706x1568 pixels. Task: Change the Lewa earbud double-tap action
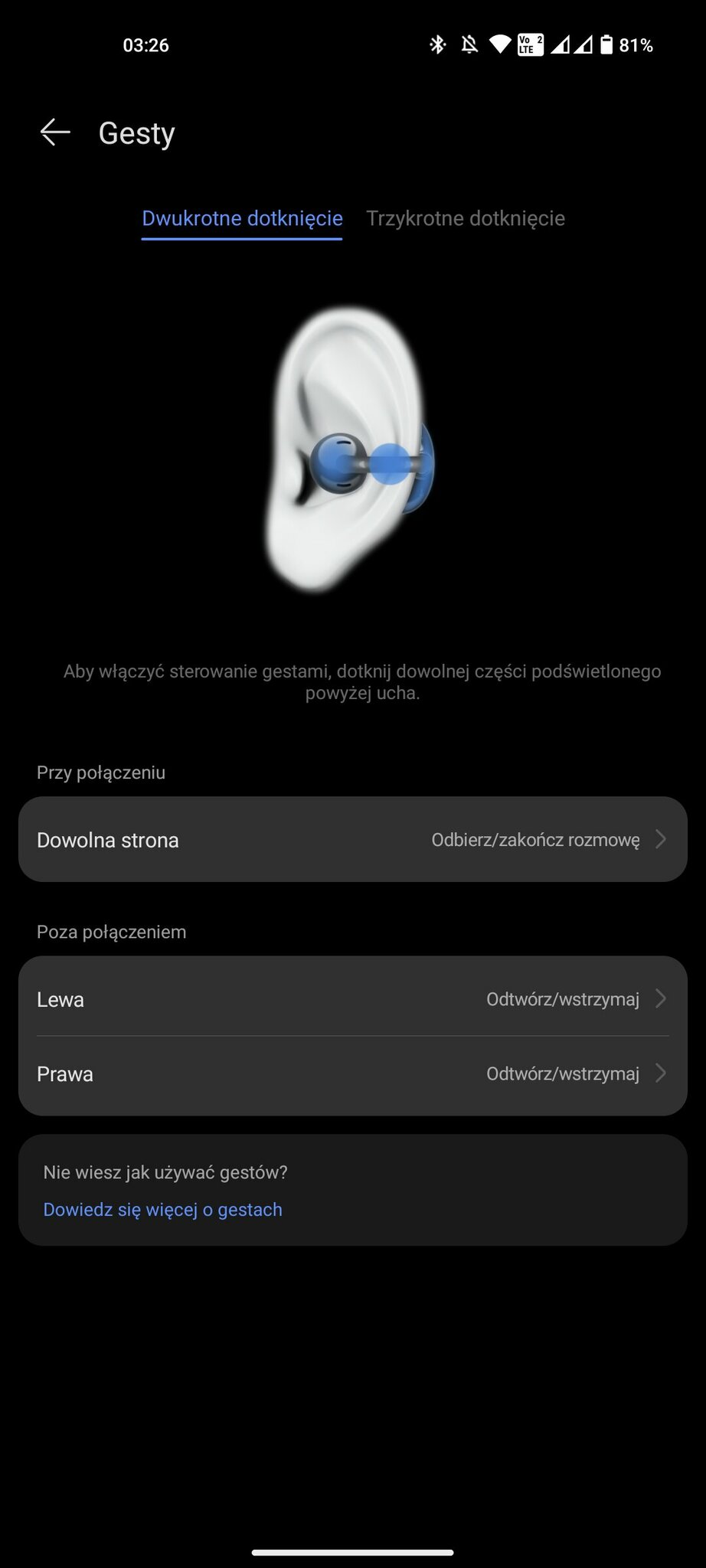coord(352,998)
